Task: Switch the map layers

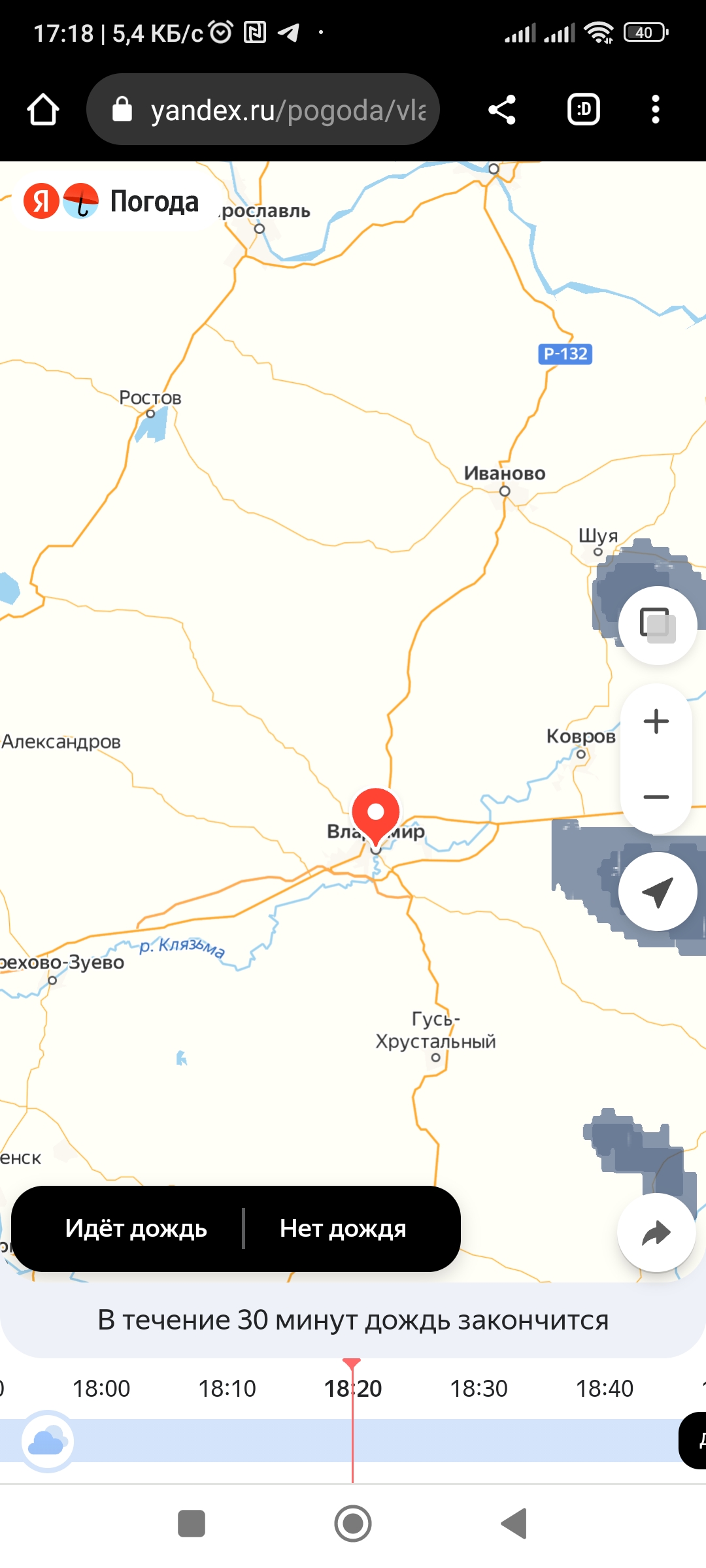Action: [657, 625]
